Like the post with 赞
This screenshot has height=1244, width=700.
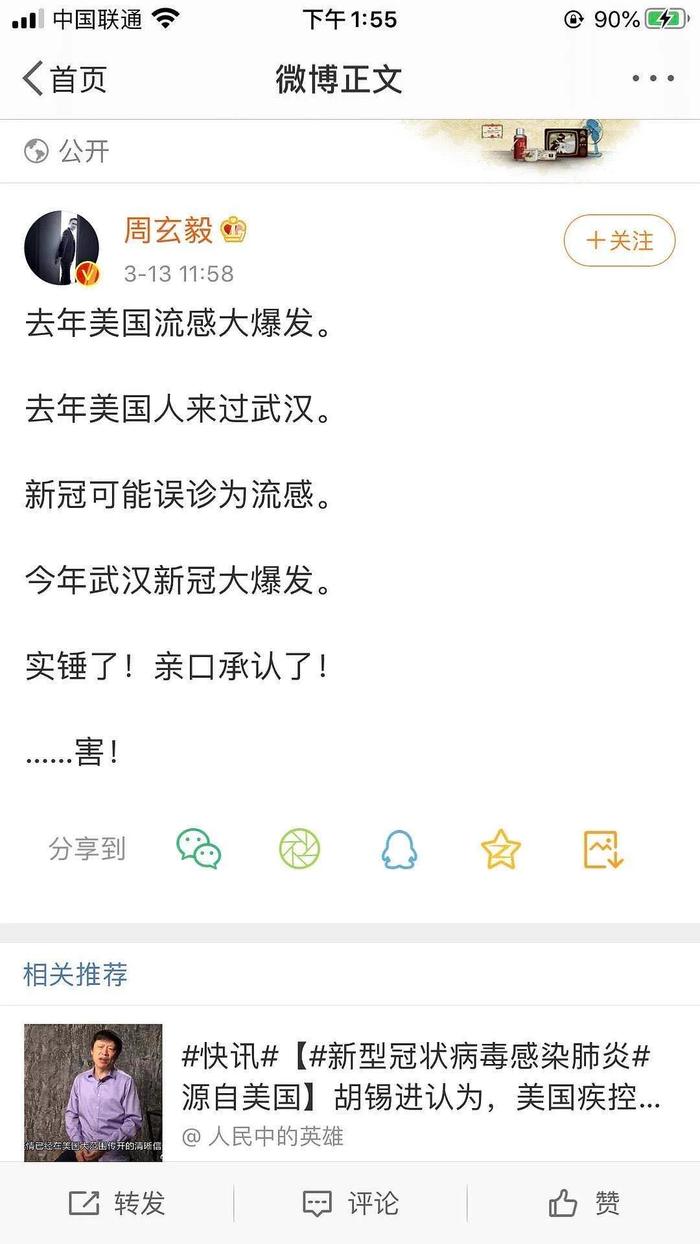pyautogui.click(x=584, y=1203)
